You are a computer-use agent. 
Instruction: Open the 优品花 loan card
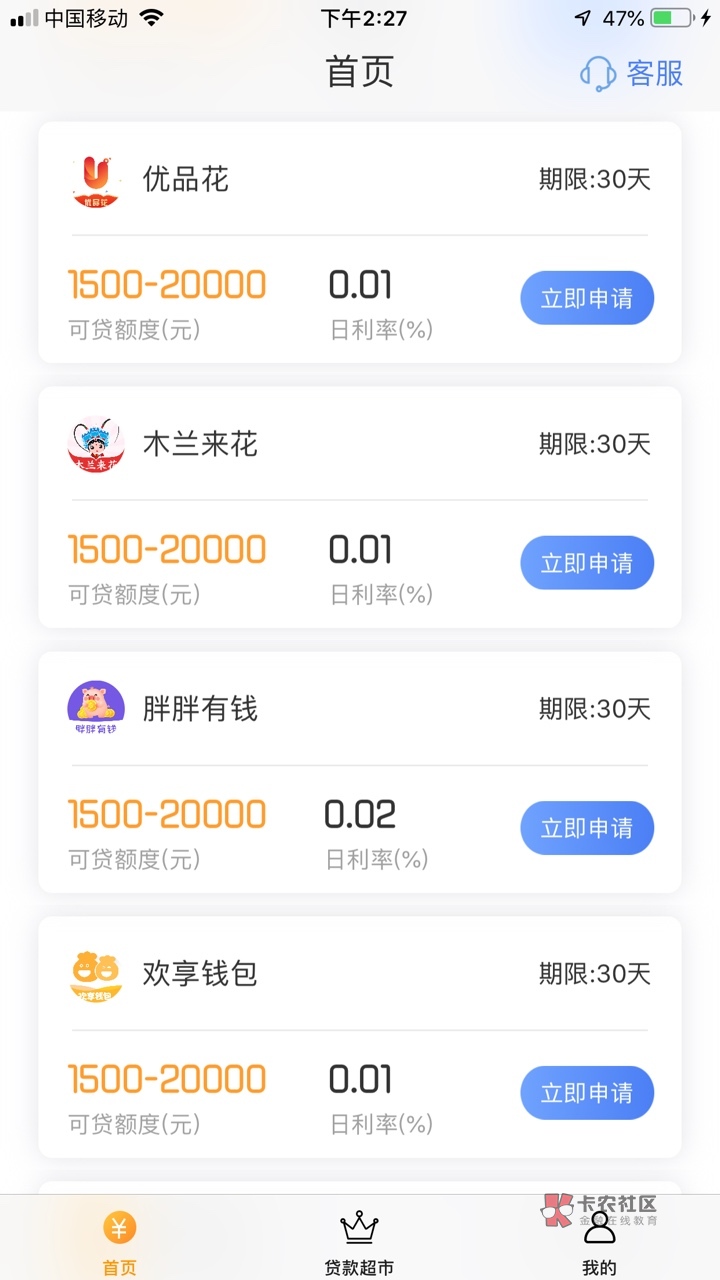(360, 243)
